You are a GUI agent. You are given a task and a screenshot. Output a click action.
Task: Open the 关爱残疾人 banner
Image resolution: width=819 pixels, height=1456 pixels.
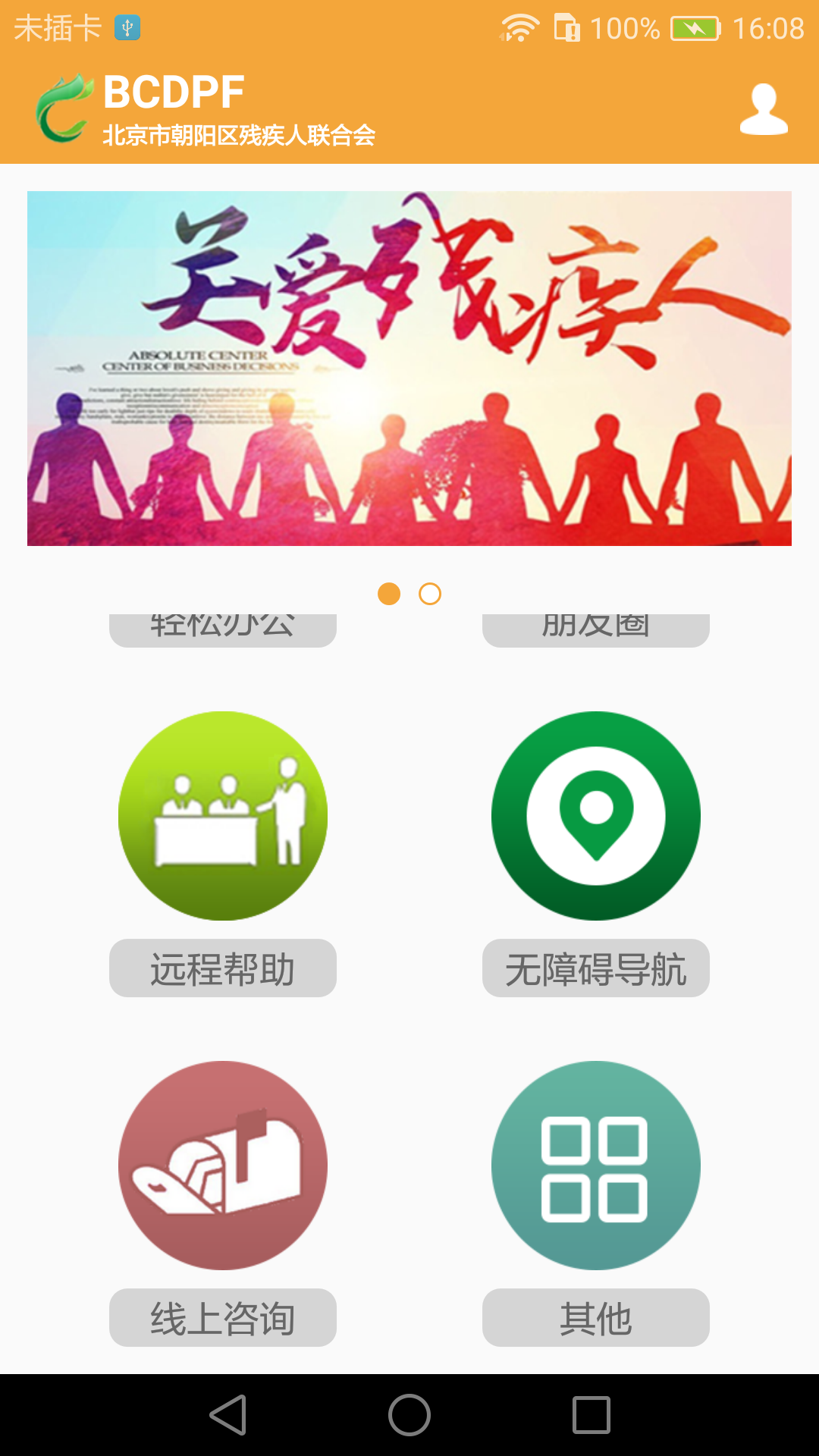(x=409, y=369)
